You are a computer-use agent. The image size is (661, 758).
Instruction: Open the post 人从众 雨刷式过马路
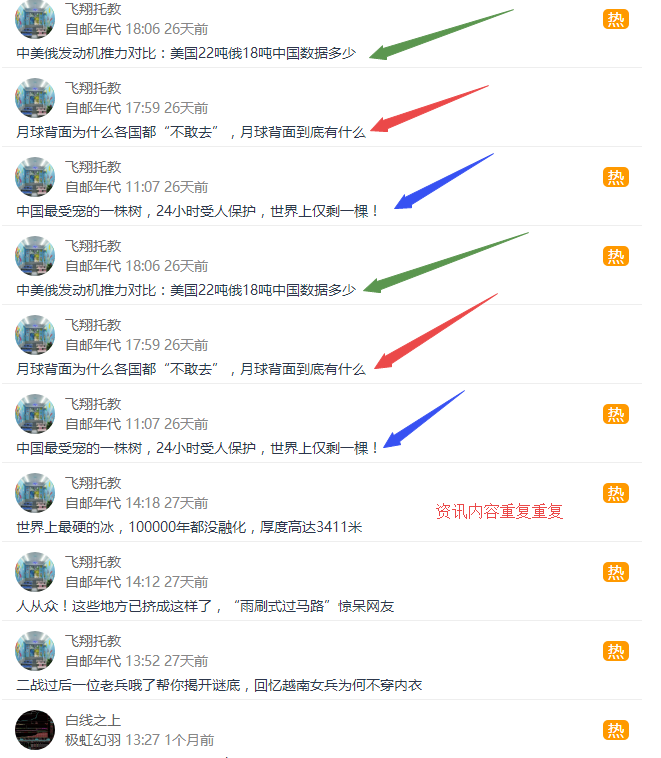tap(205, 606)
